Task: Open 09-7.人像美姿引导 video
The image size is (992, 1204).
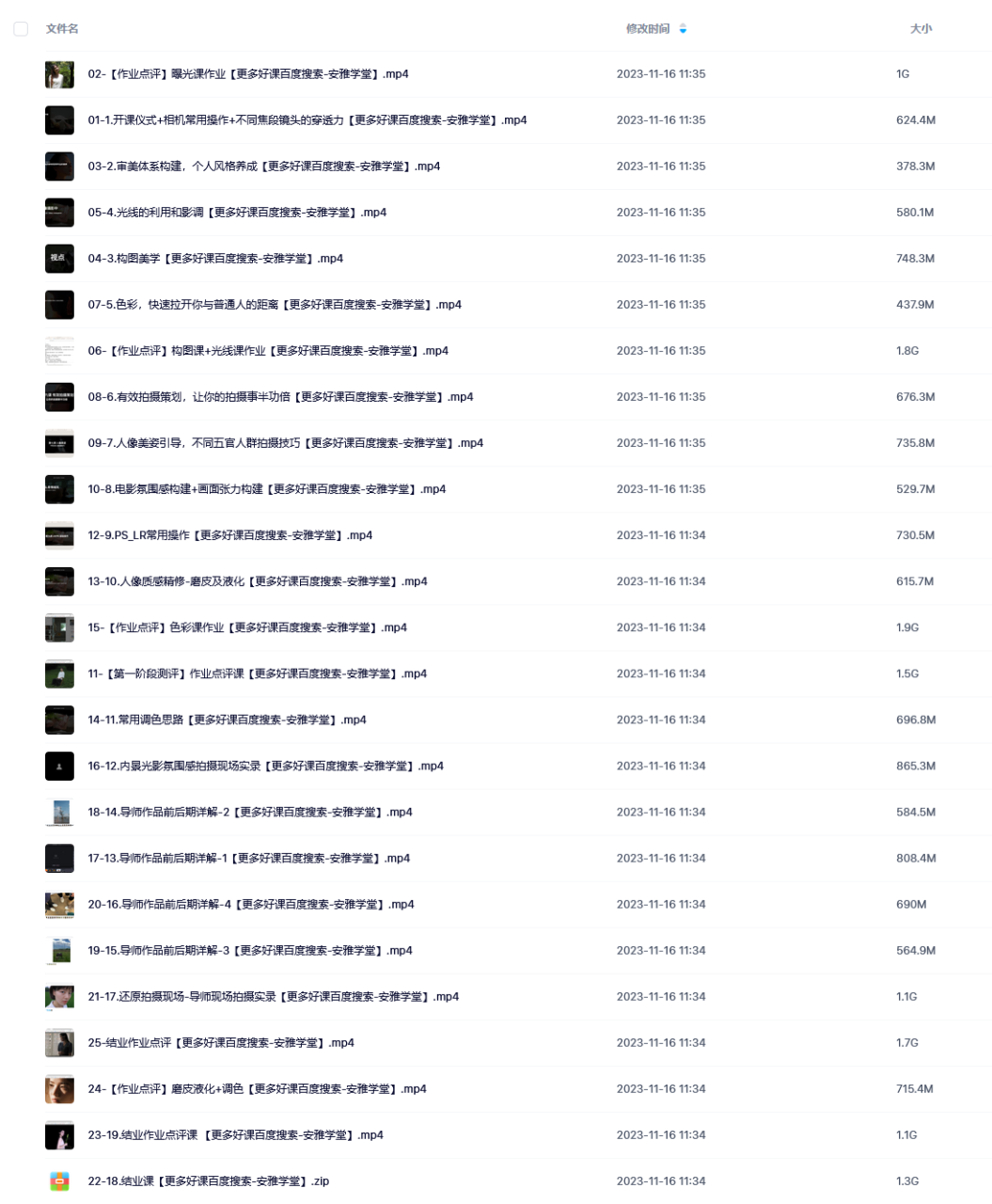Action: [x=285, y=443]
